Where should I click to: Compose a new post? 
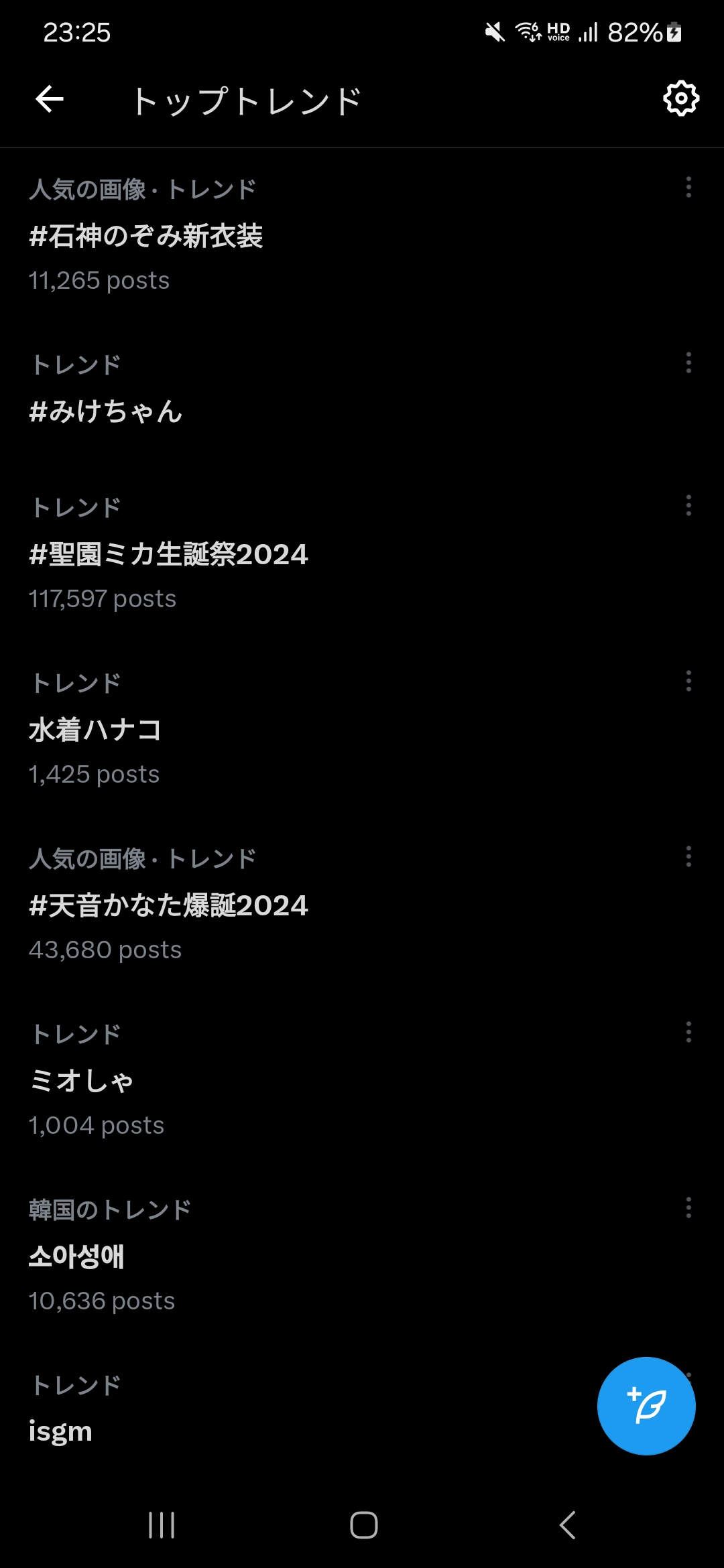click(646, 1406)
